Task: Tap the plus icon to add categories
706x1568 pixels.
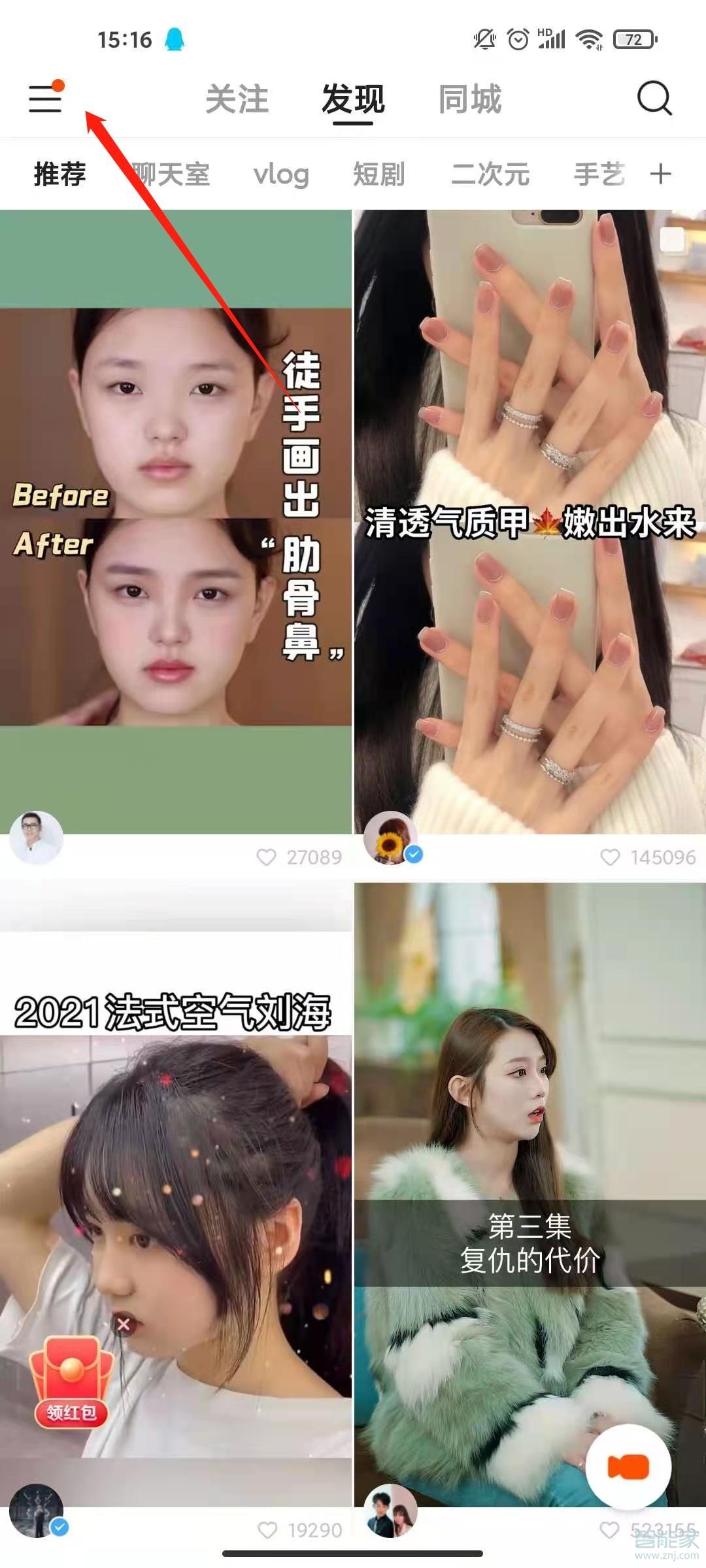Action: point(661,174)
